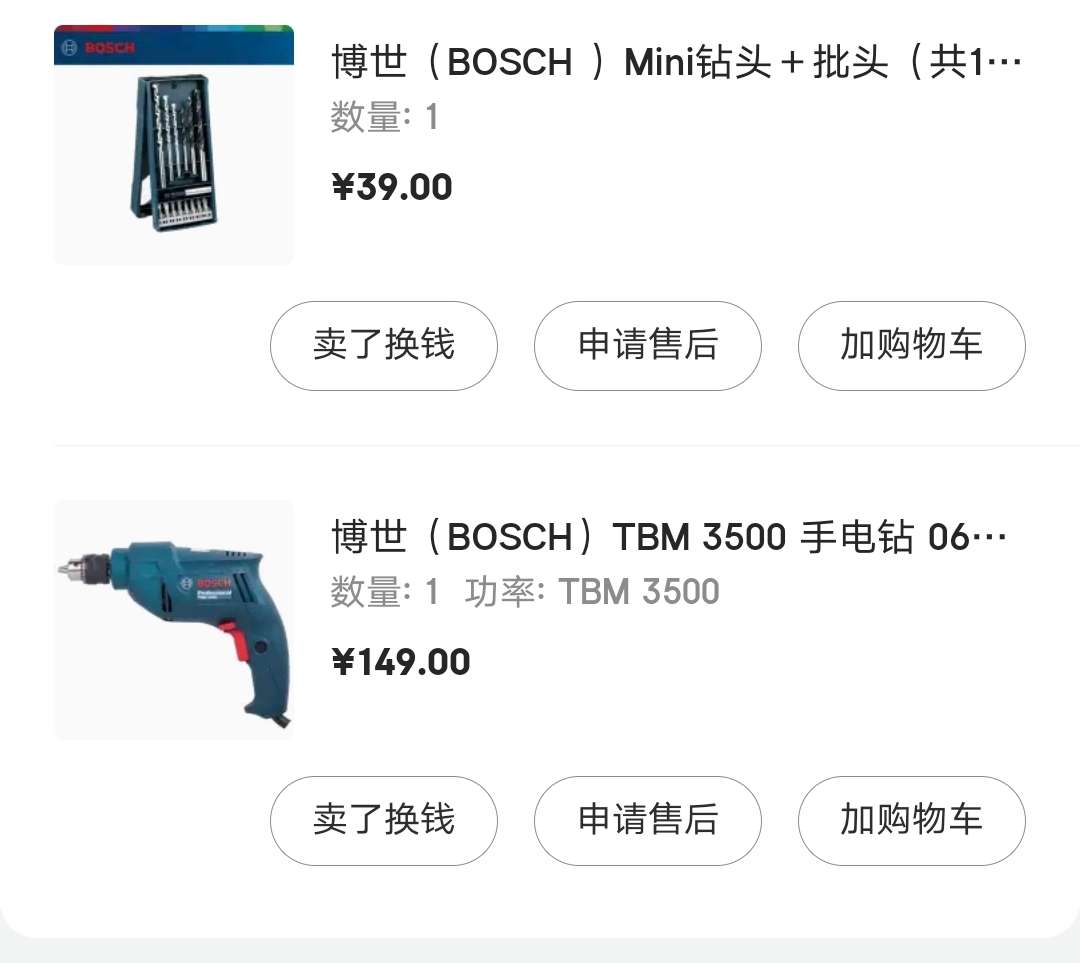Image resolution: width=1080 pixels, height=963 pixels.
Task: Open the BOSCH Mini钻头 product image
Action: [174, 145]
